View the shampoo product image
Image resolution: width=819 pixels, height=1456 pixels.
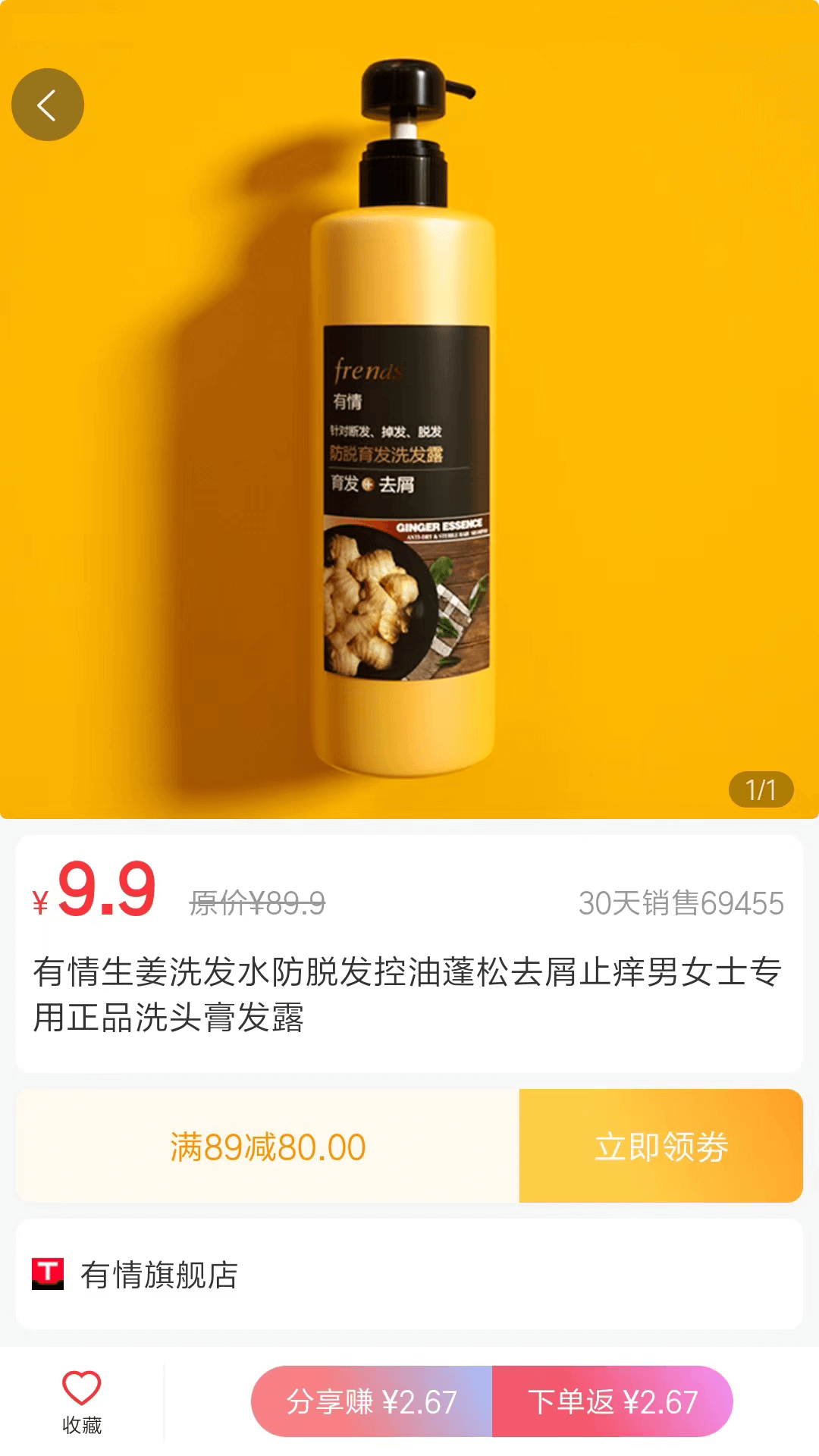tap(409, 425)
